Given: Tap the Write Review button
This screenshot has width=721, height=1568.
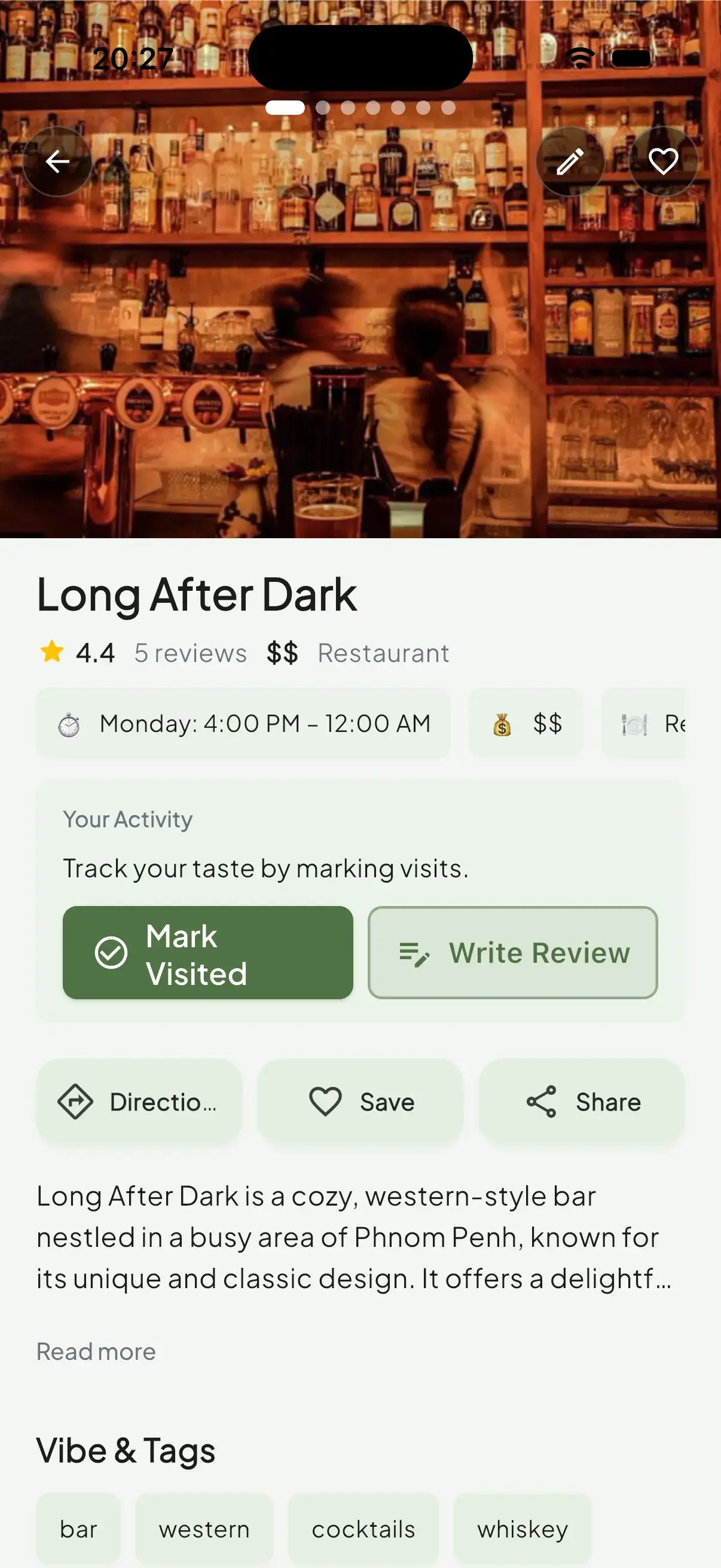Looking at the screenshot, I should [x=513, y=953].
